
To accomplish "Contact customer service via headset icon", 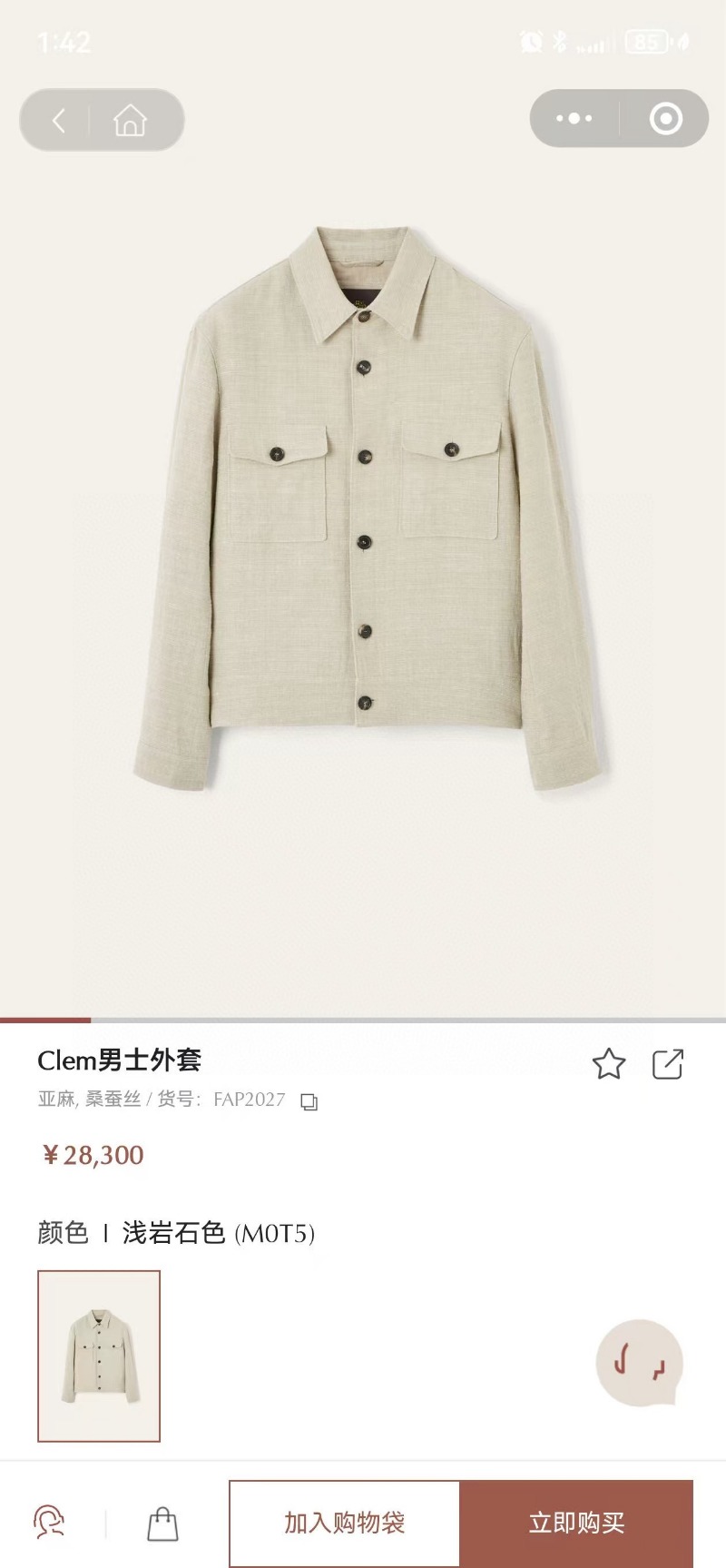I will point(49,1522).
